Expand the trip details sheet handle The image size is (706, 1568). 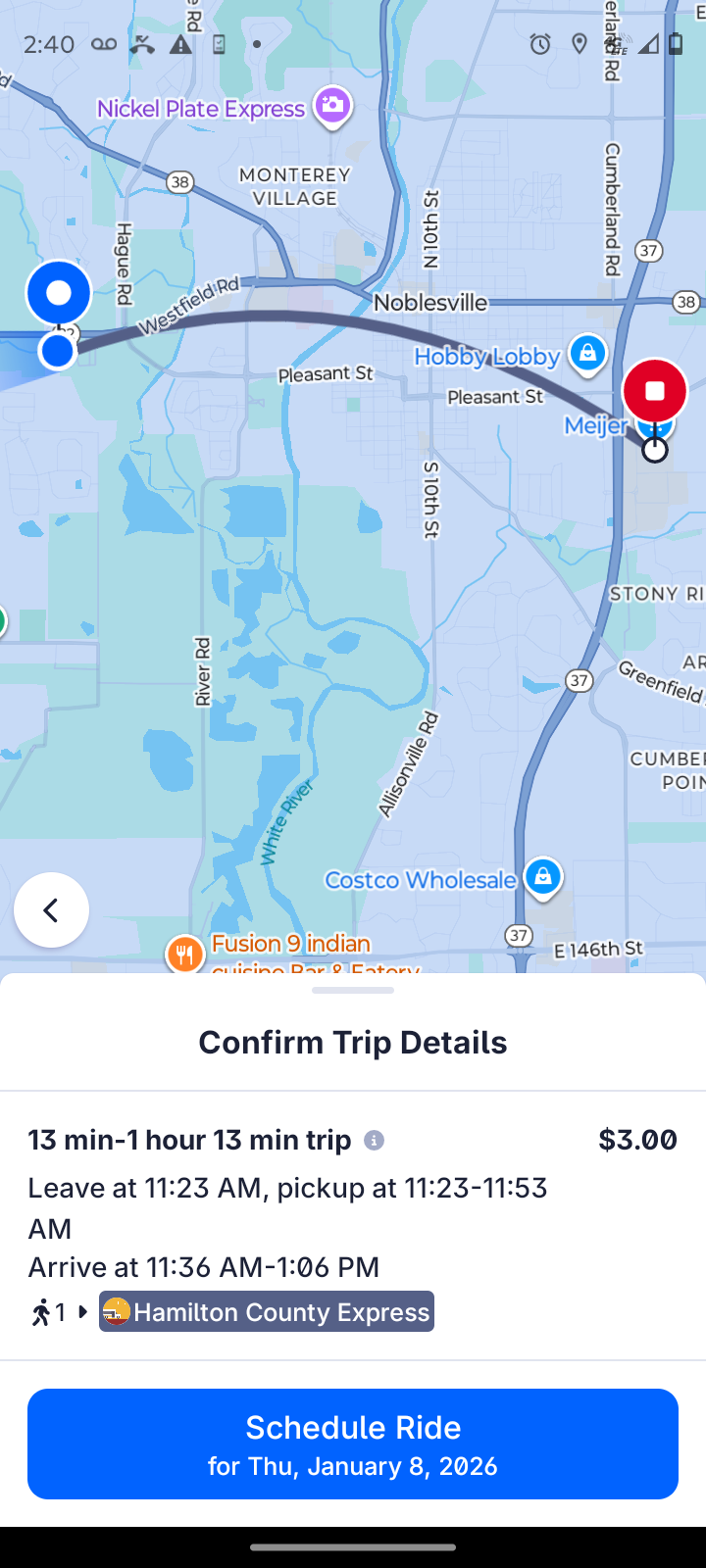tap(353, 990)
